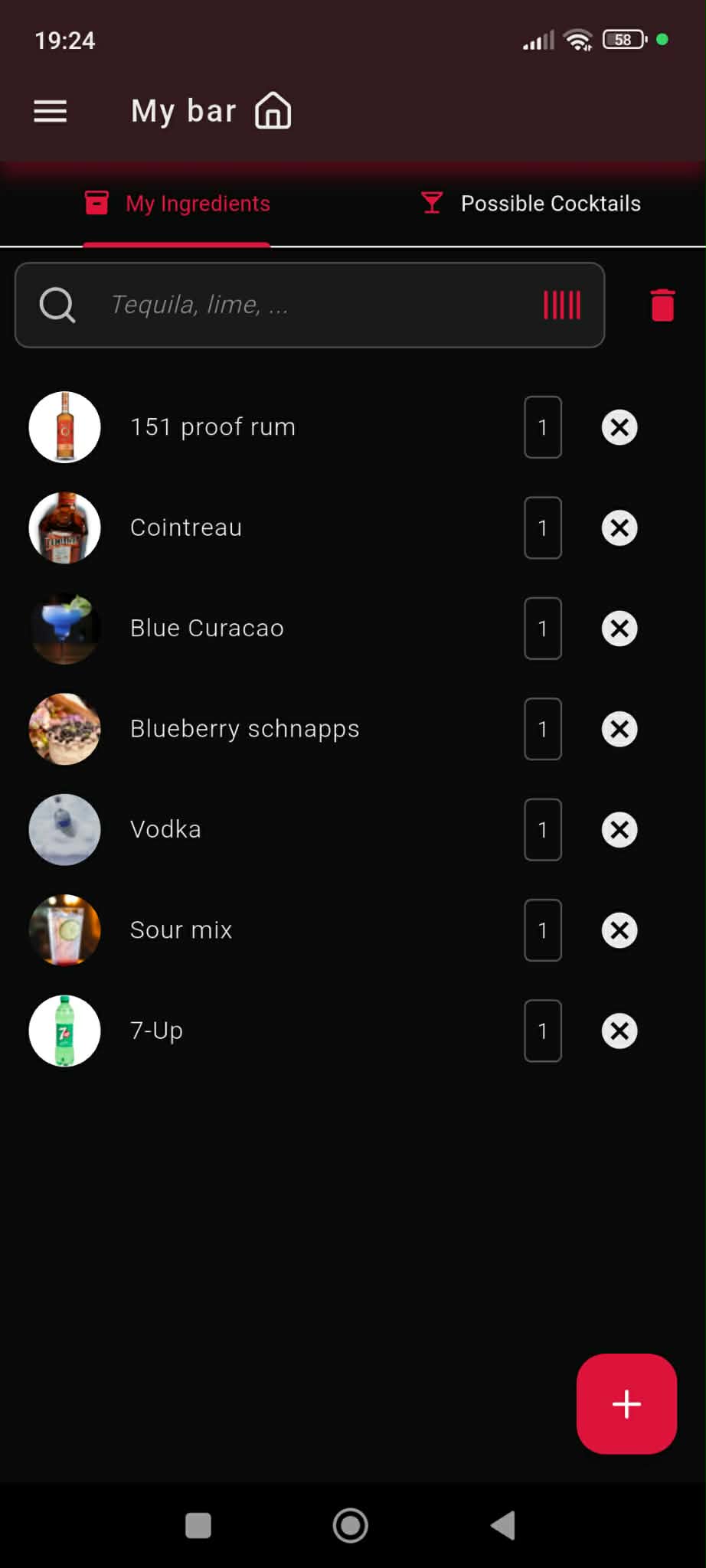Go back using system back button
The width and height of the screenshot is (706, 1568).
503,1525
